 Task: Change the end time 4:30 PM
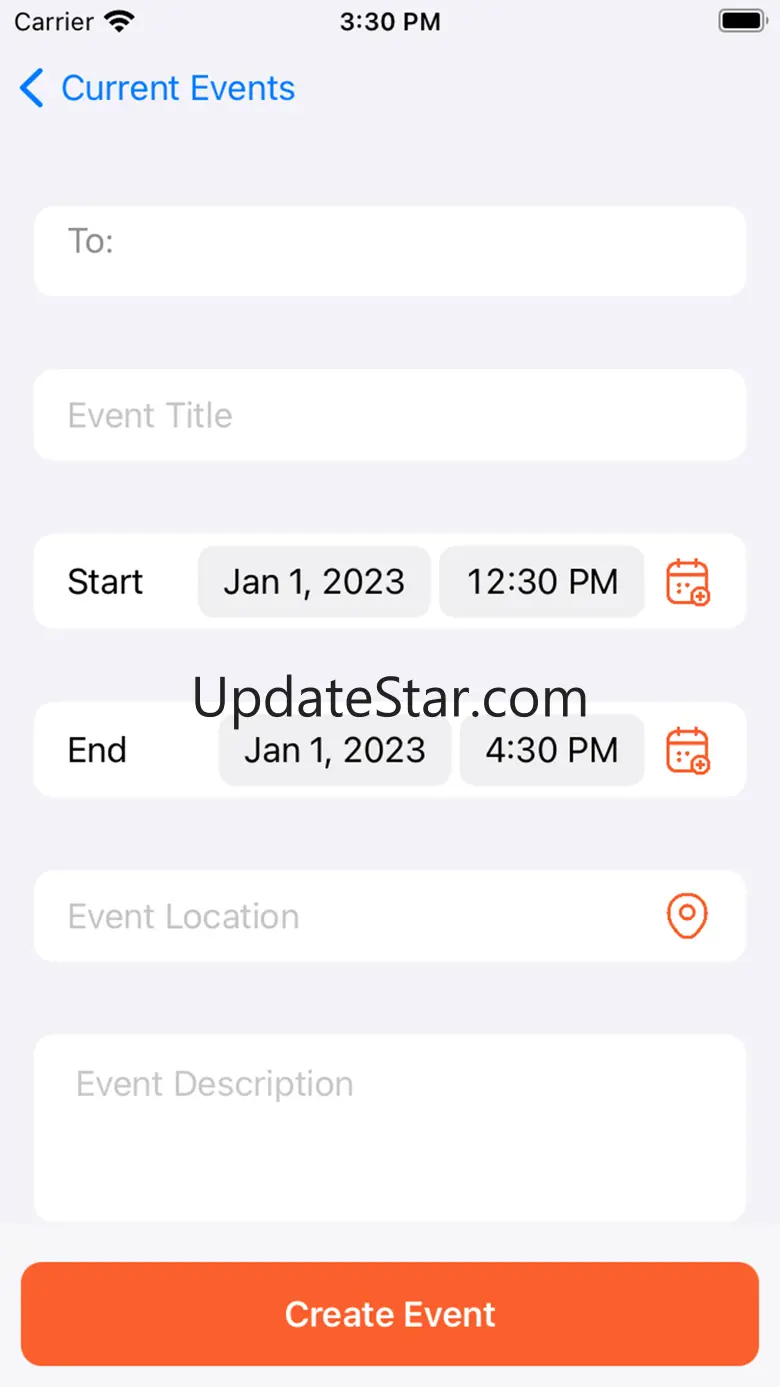click(552, 750)
